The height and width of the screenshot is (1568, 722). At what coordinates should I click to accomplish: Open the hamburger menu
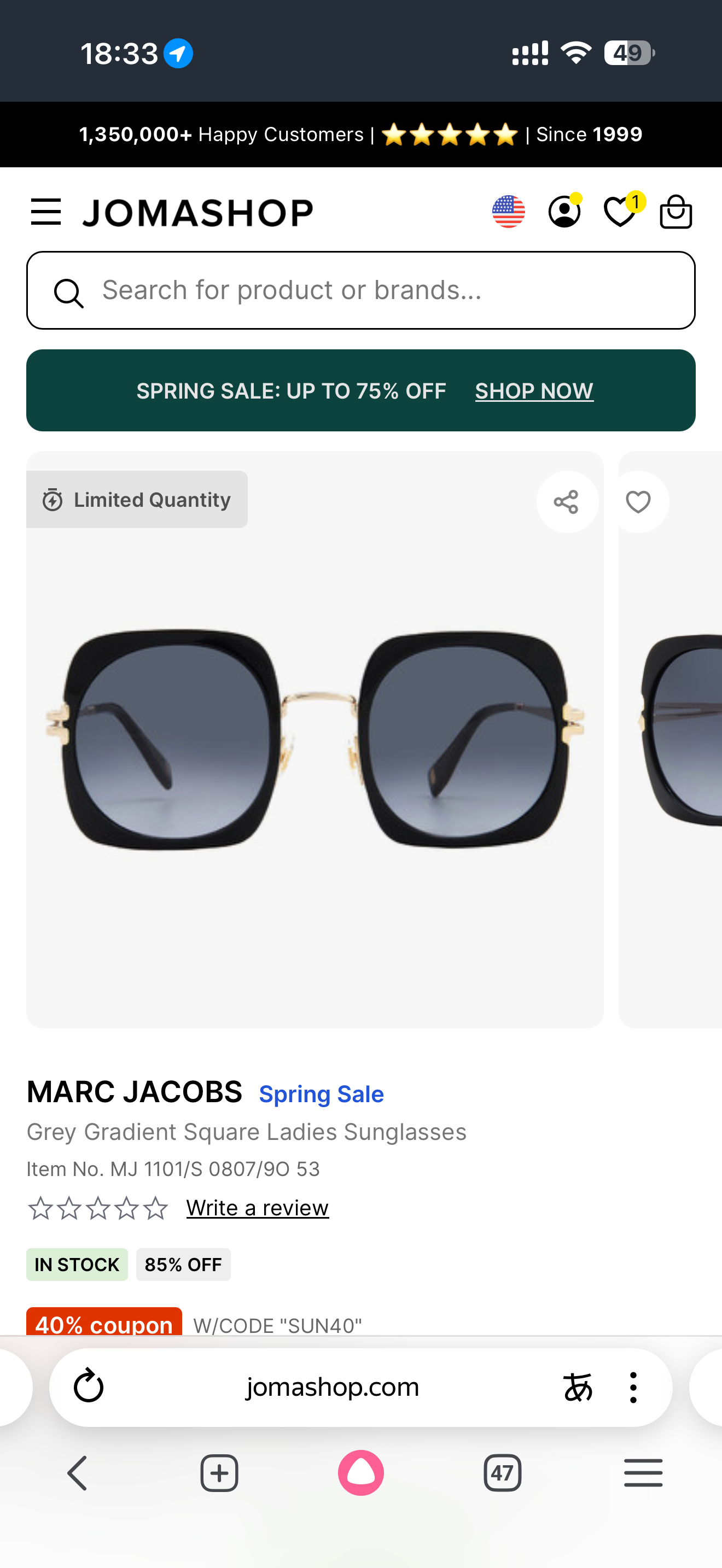[46, 212]
